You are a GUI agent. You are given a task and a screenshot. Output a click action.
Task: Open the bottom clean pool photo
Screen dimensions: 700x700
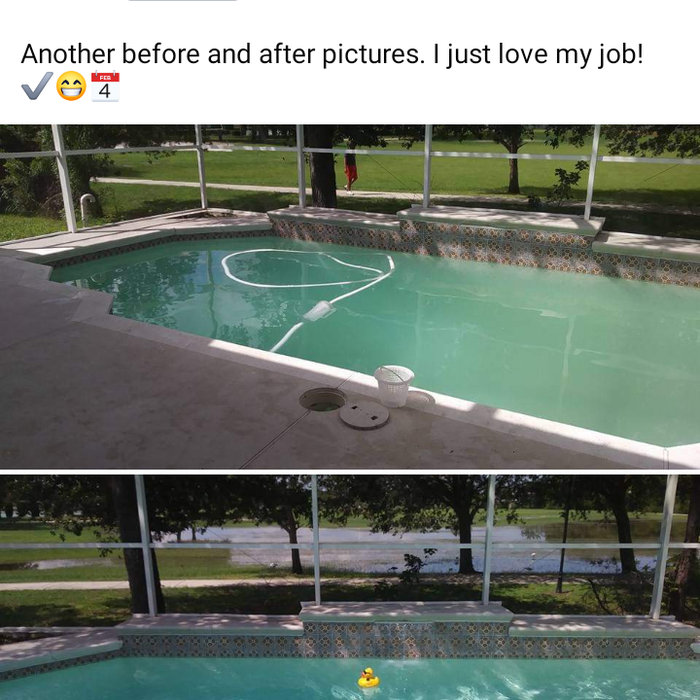(x=350, y=588)
